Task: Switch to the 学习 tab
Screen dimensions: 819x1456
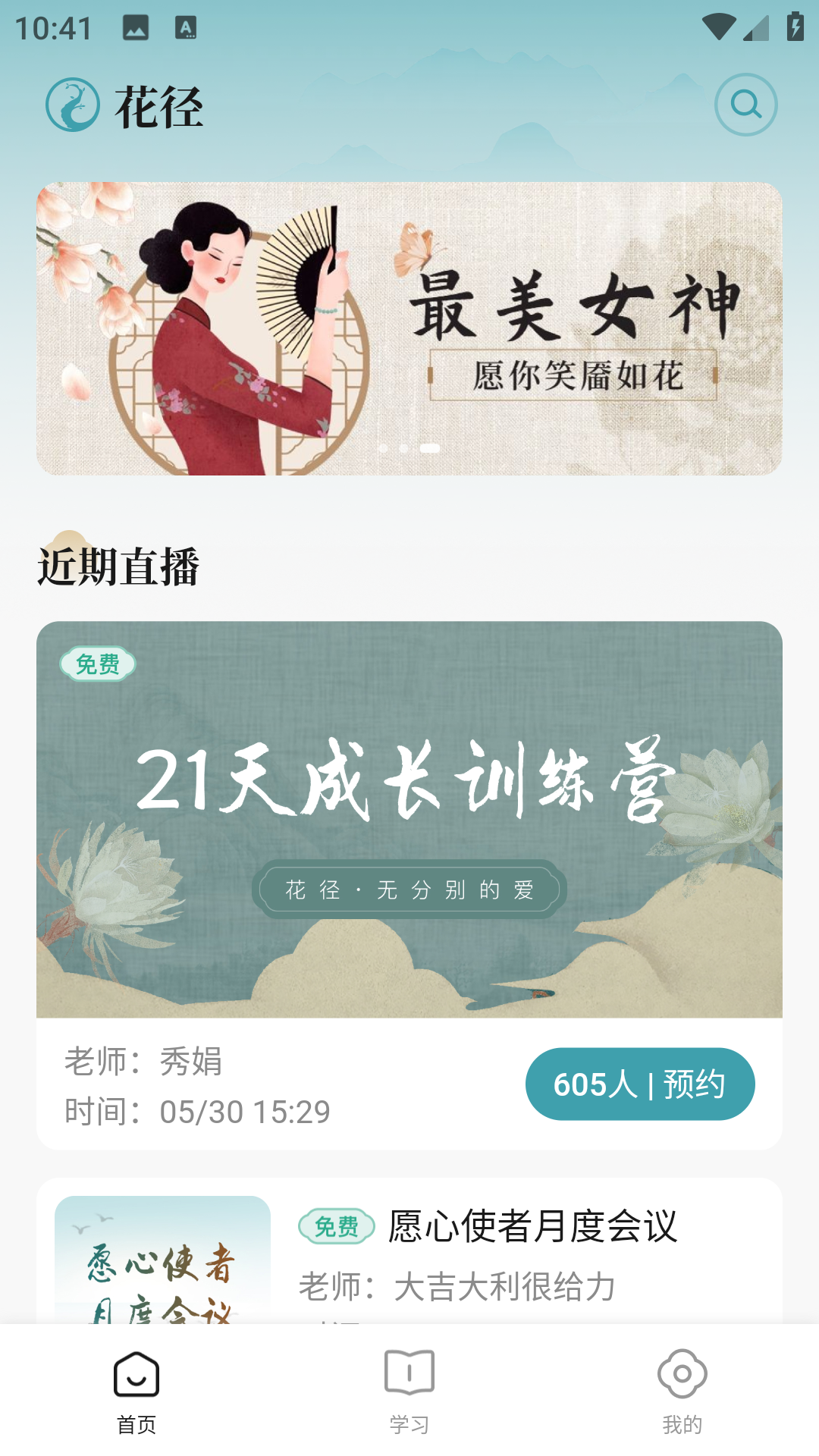Action: (409, 1392)
